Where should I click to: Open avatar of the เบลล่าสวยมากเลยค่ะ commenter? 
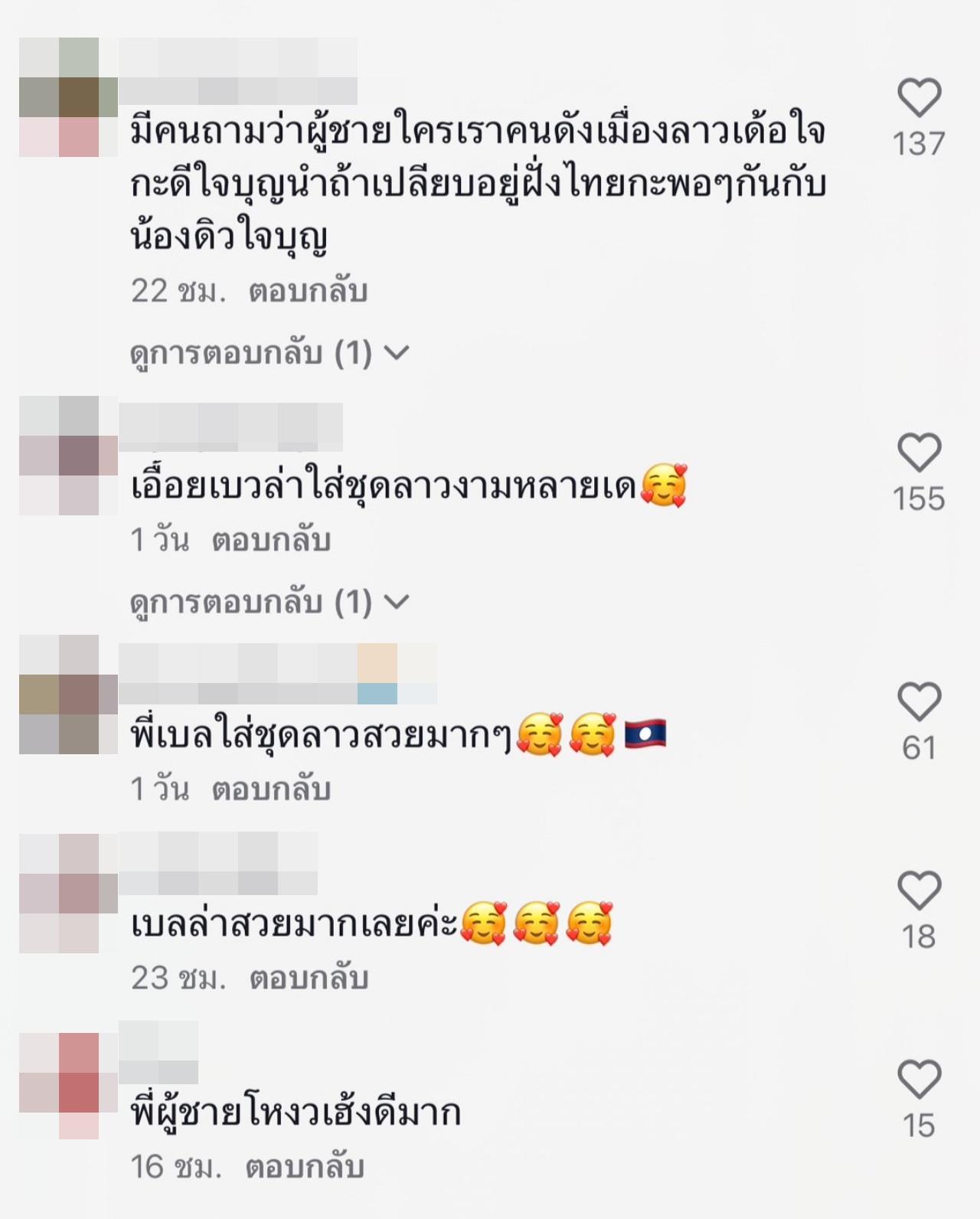coord(67,893)
